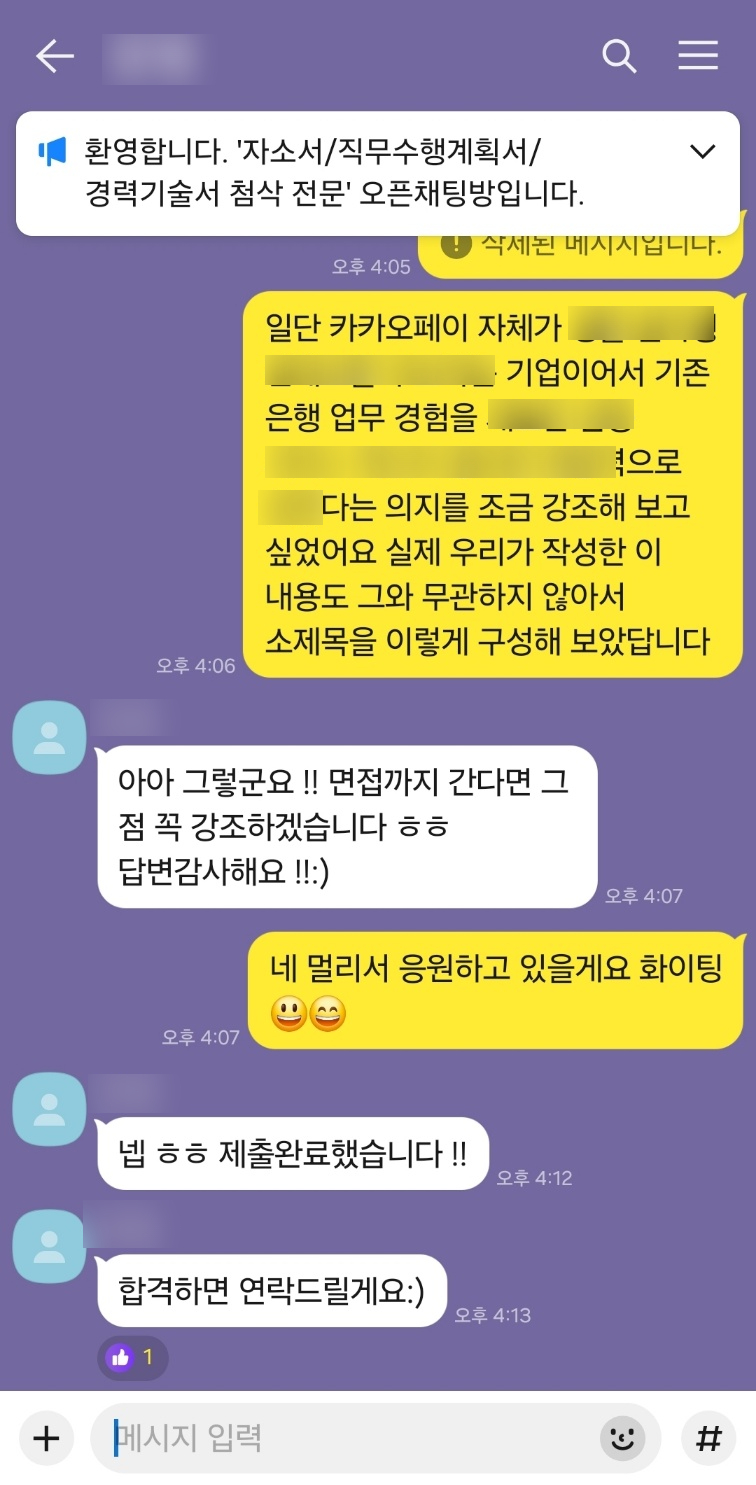Open profile next to 제출완료했습니다 message
756x1485 pixels.
pyautogui.click(x=49, y=1109)
